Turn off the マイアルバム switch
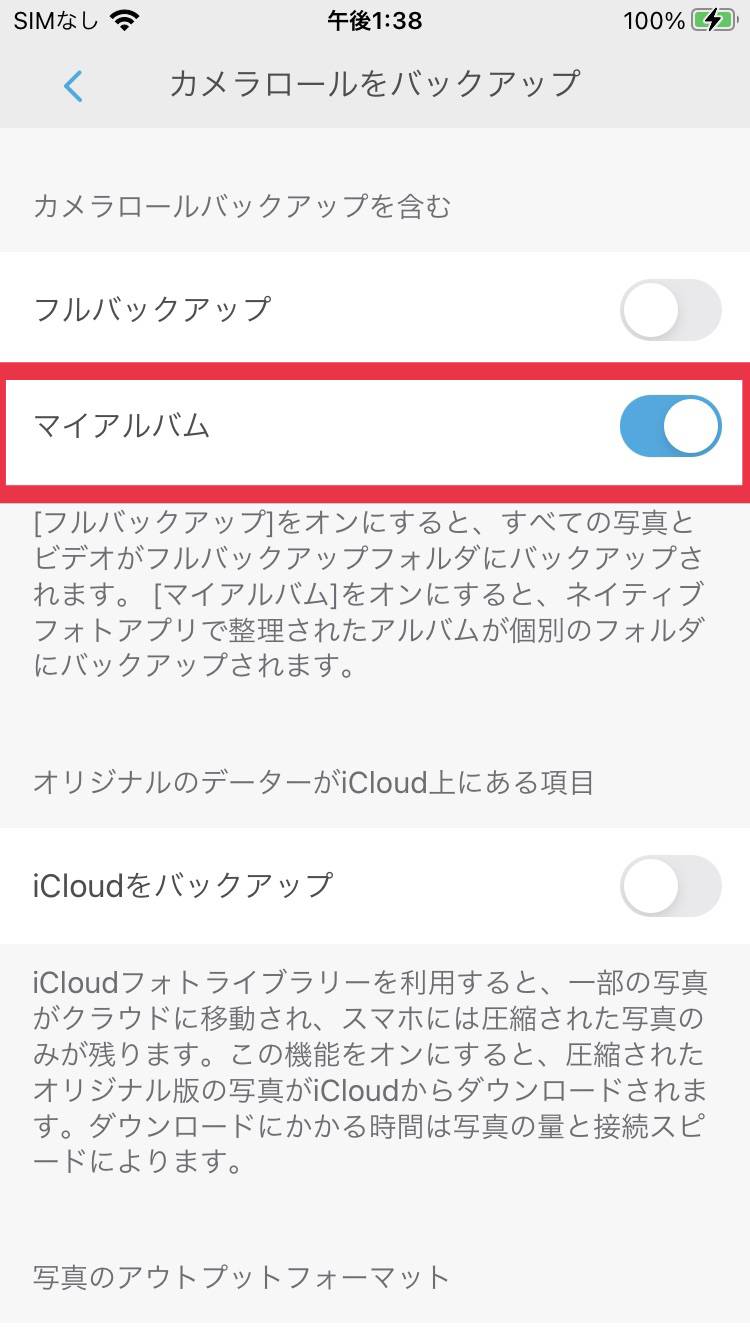The image size is (750, 1334). point(670,426)
